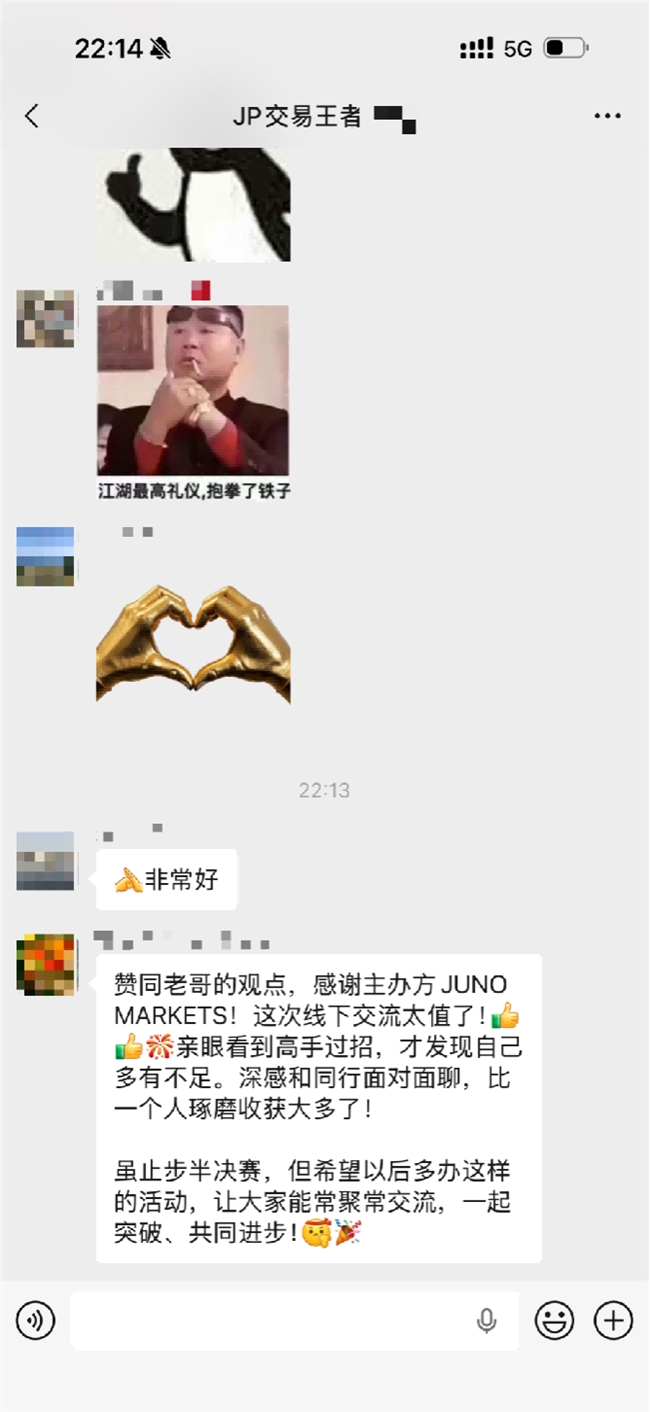The image size is (650, 1412).
Task: Open the chat's three-dot menu
Action: [607, 116]
